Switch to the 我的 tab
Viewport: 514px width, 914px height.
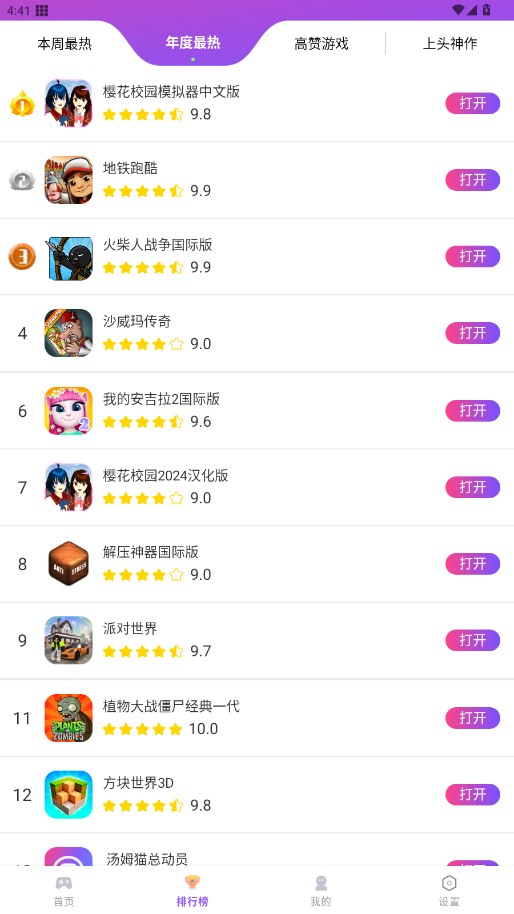[x=321, y=891]
